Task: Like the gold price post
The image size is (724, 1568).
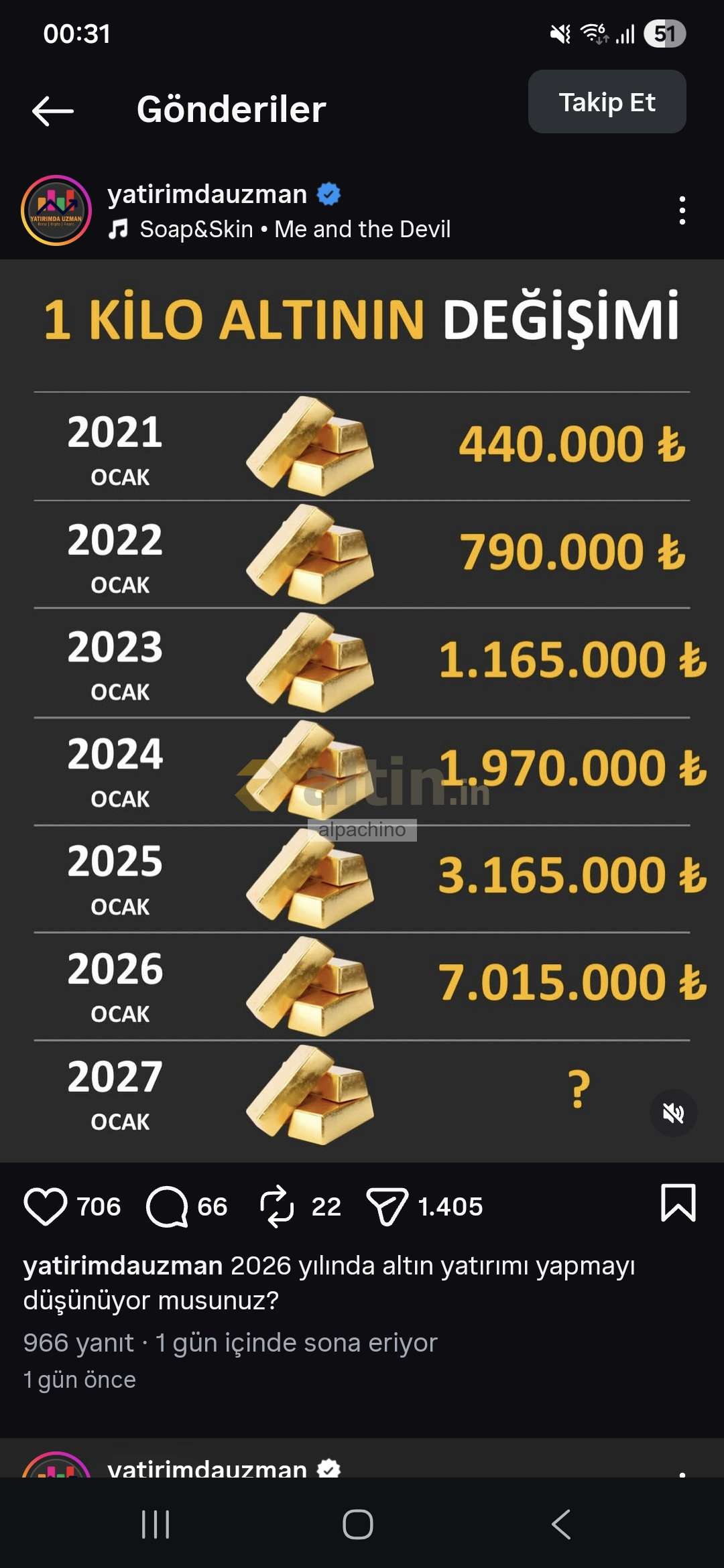Action: pyautogui.click(x=46, y=1206)
